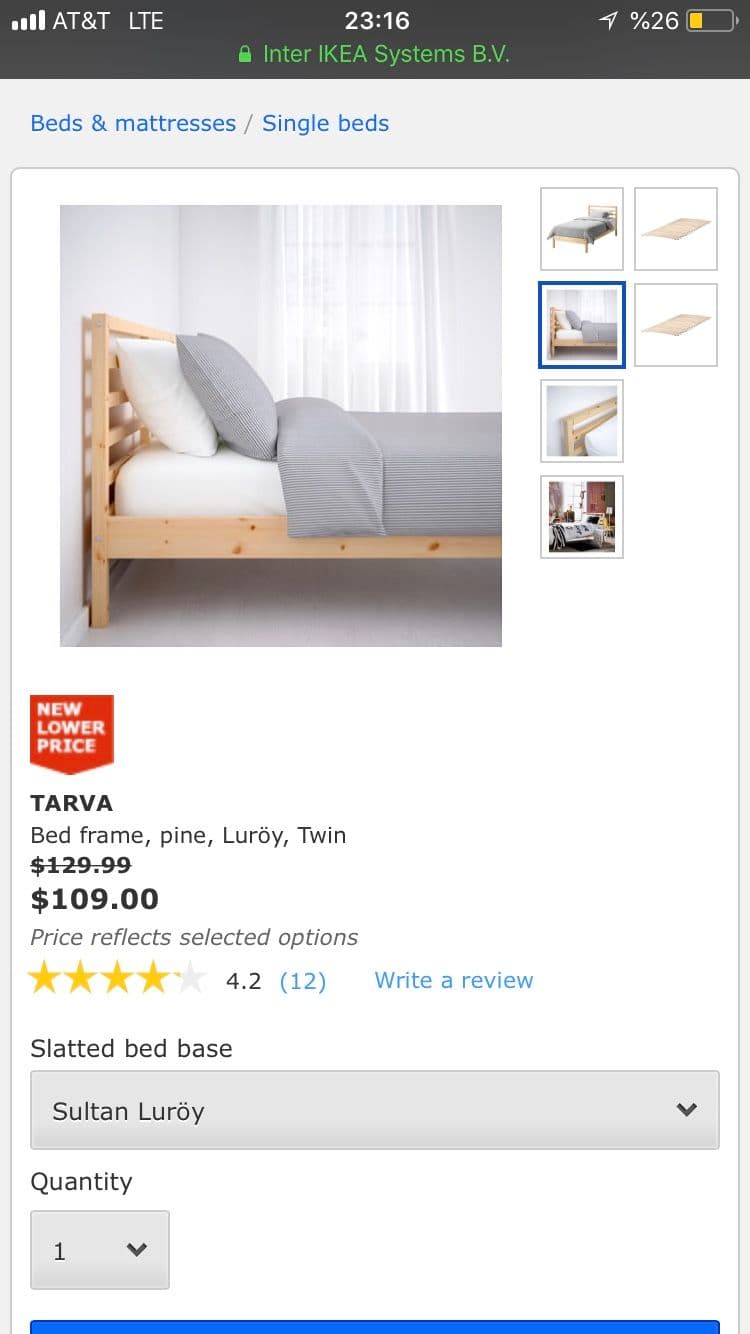The width and height of the screenshot is (750, 1334).
Task: Select the headboard close-up thumbnail
Action: point(582,421)
